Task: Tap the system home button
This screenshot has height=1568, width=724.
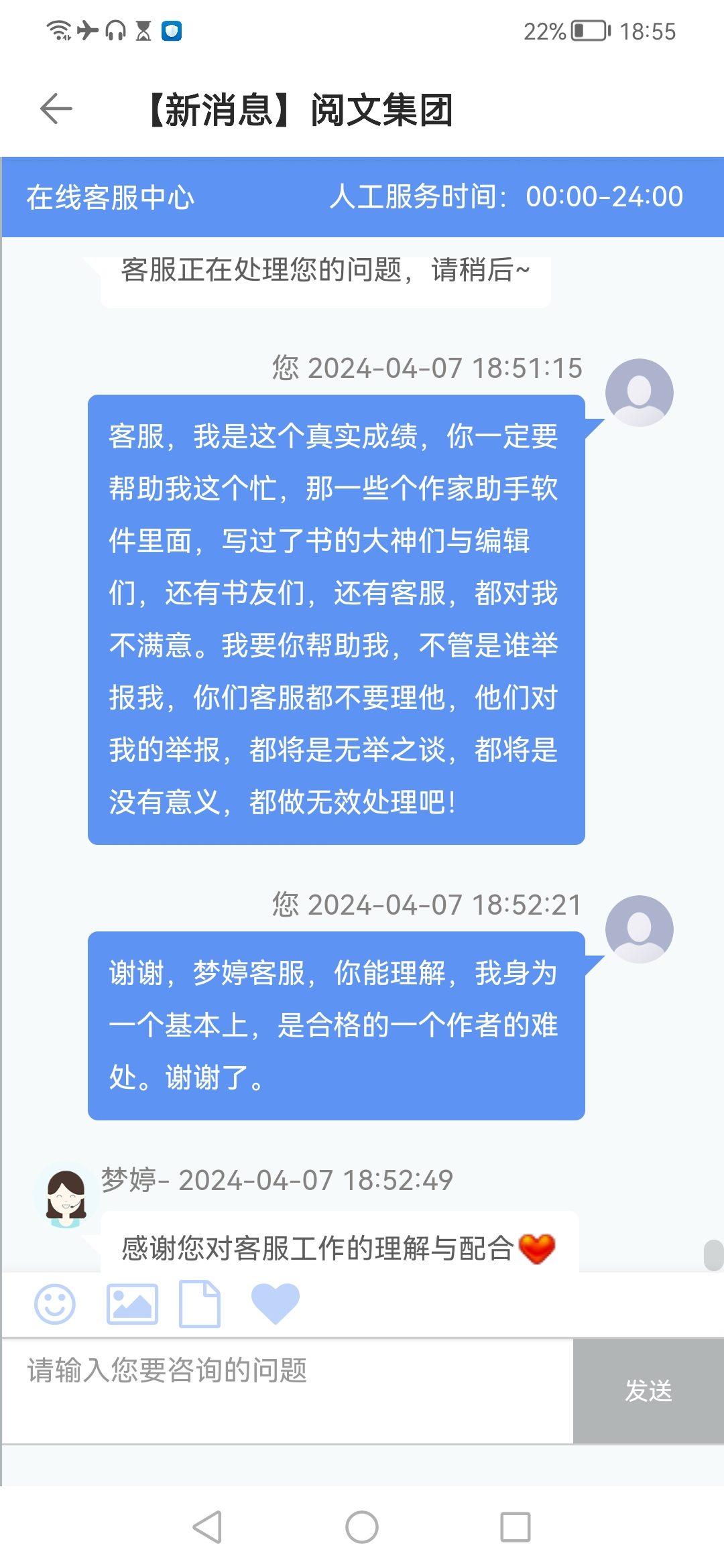Action: 362,1527
